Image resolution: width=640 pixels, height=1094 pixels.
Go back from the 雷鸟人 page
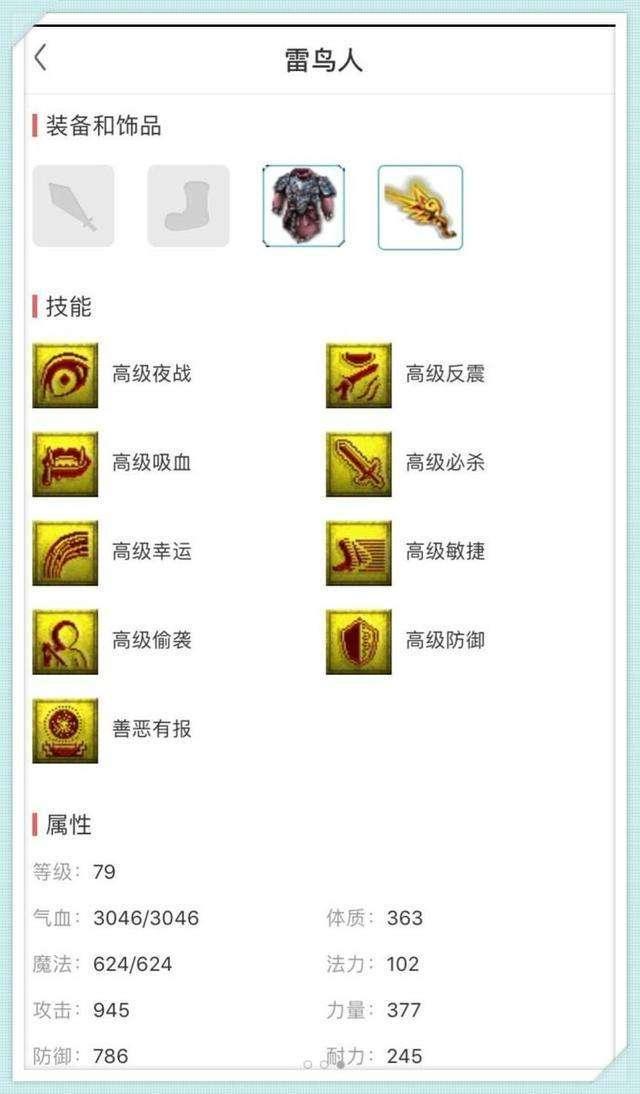pos(40,58)
